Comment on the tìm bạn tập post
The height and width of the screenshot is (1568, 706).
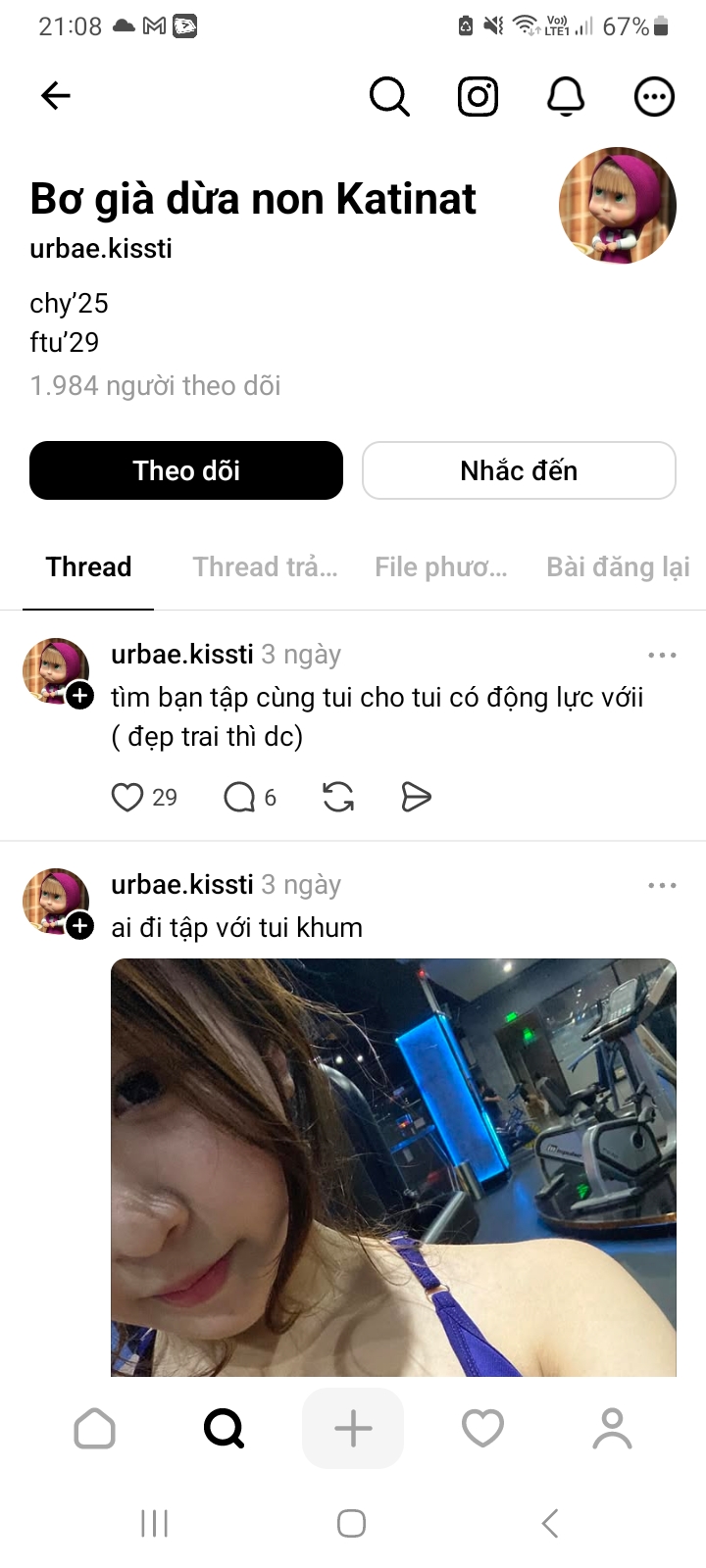click(x=239, y=798)
